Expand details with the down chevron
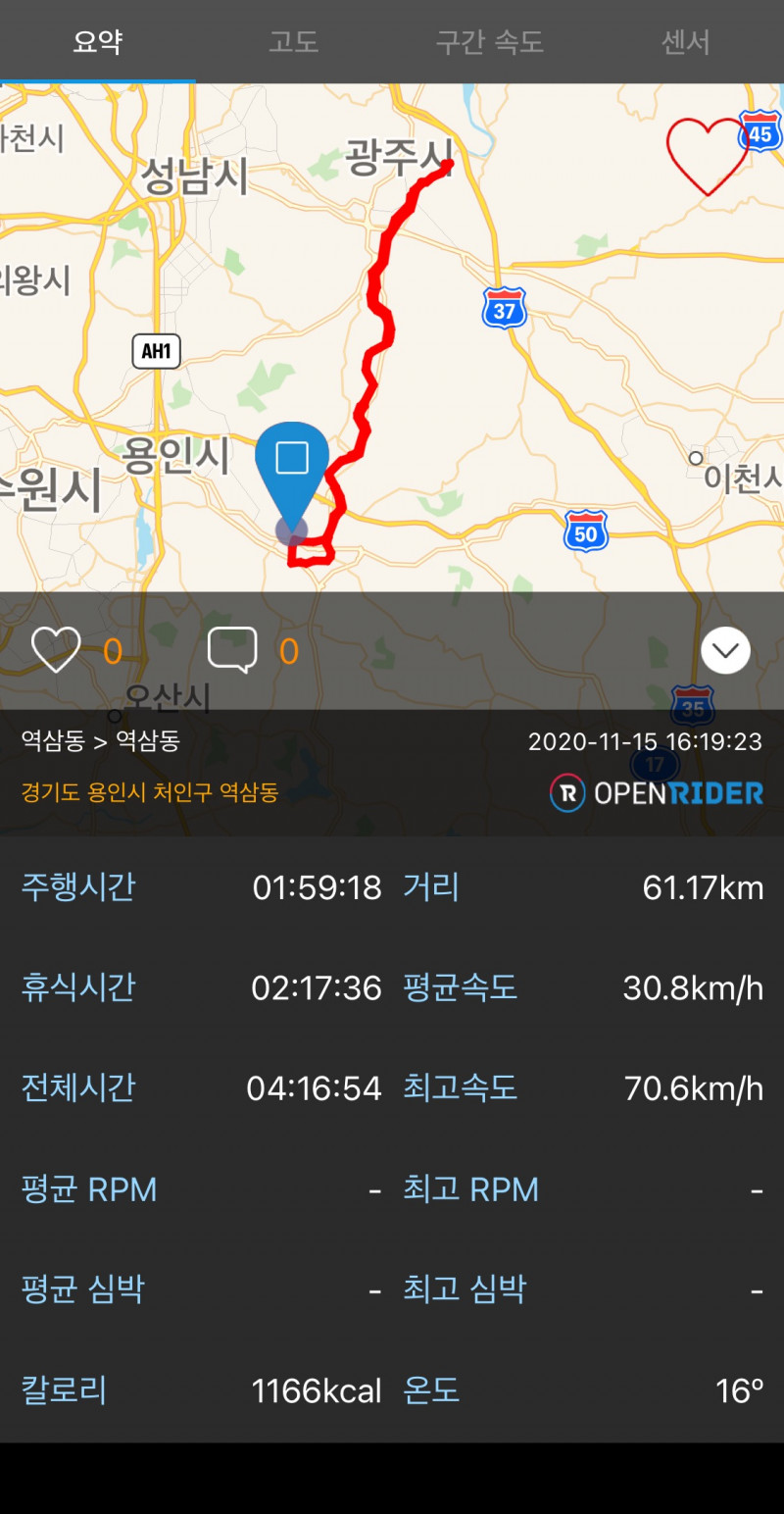The image size is (784, 1514). point(726,650)
